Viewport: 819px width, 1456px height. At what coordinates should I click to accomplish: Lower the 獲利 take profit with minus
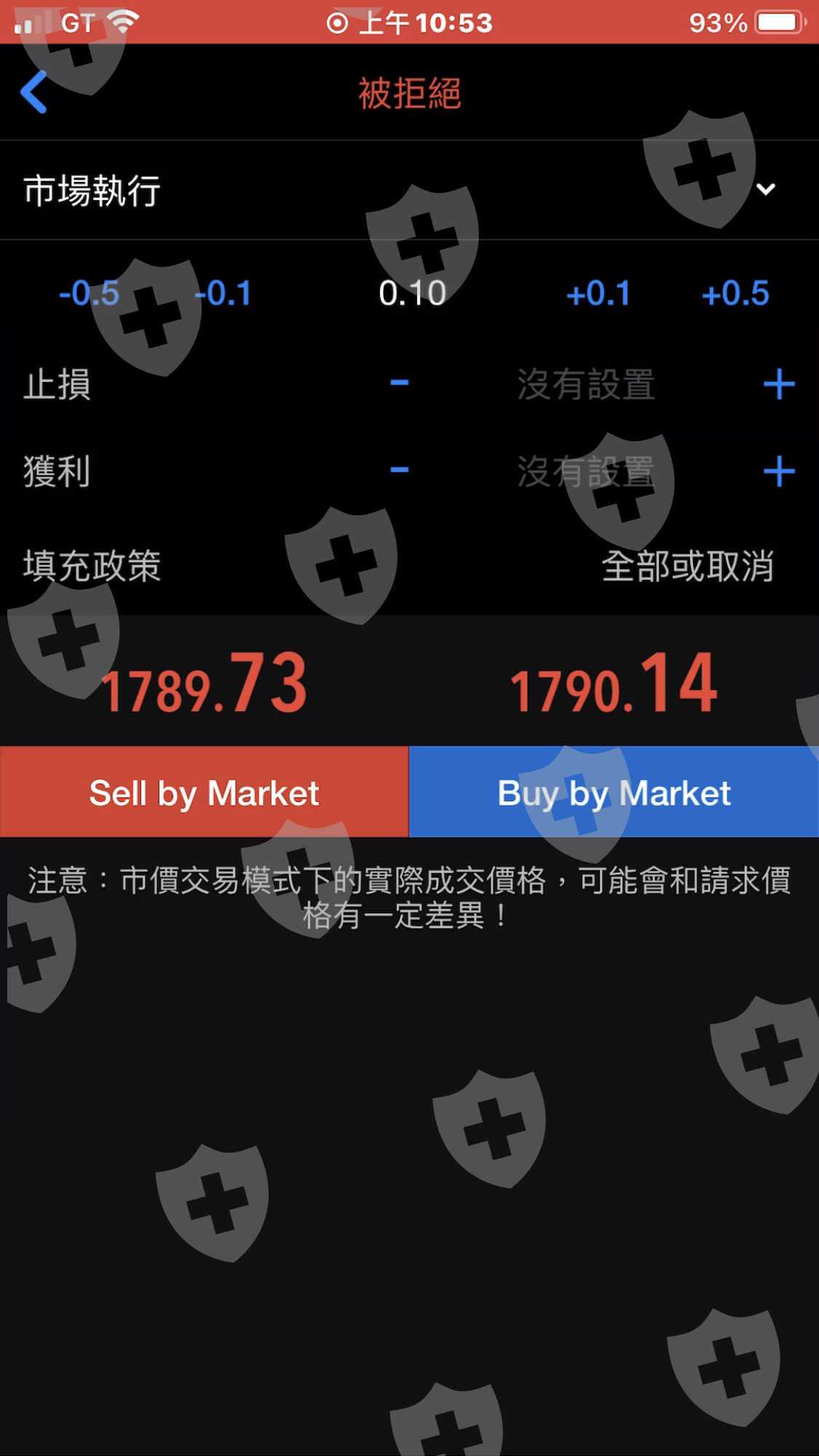point(399,470)
